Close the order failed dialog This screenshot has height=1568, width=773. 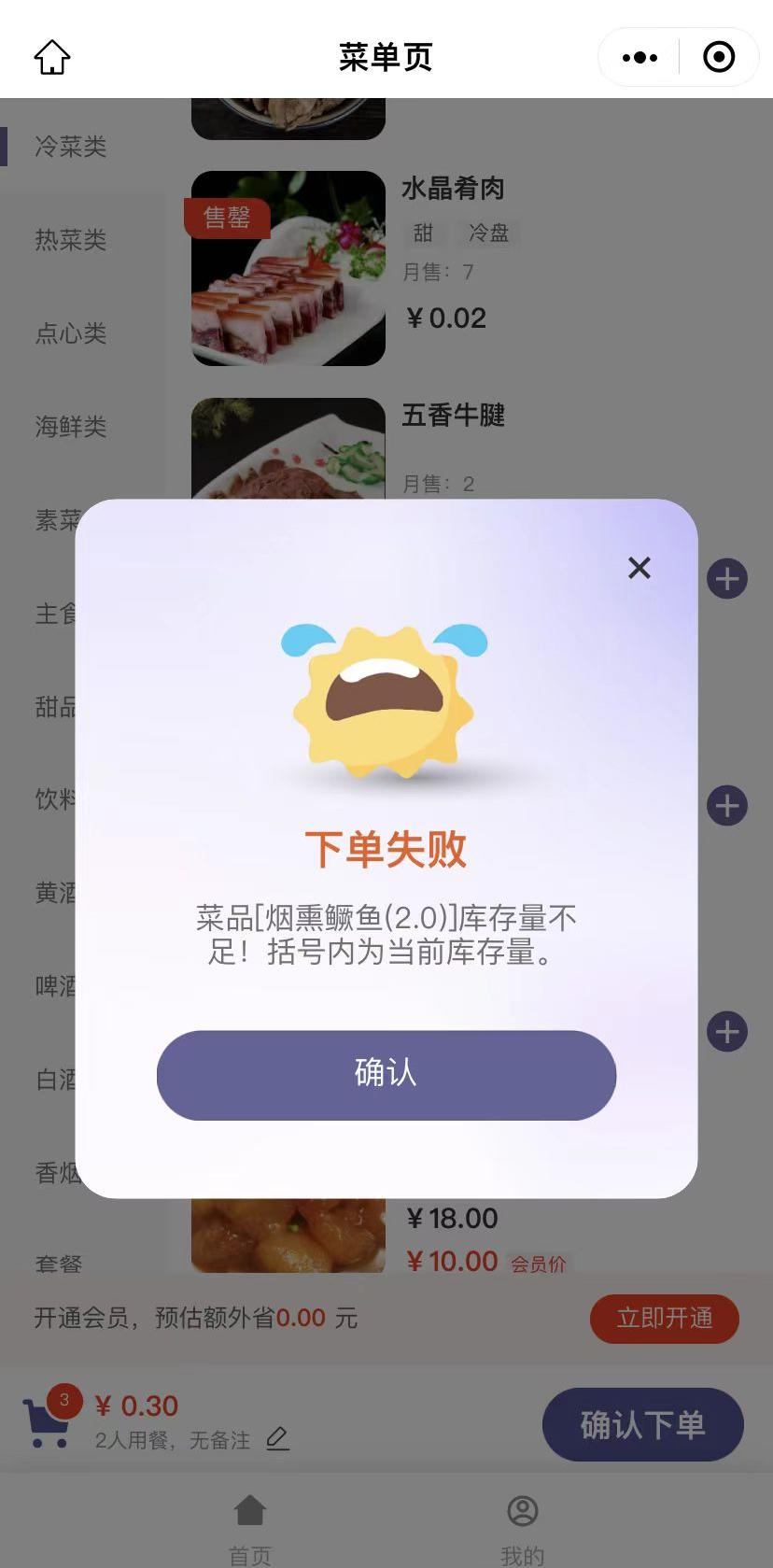coord(639,568)
